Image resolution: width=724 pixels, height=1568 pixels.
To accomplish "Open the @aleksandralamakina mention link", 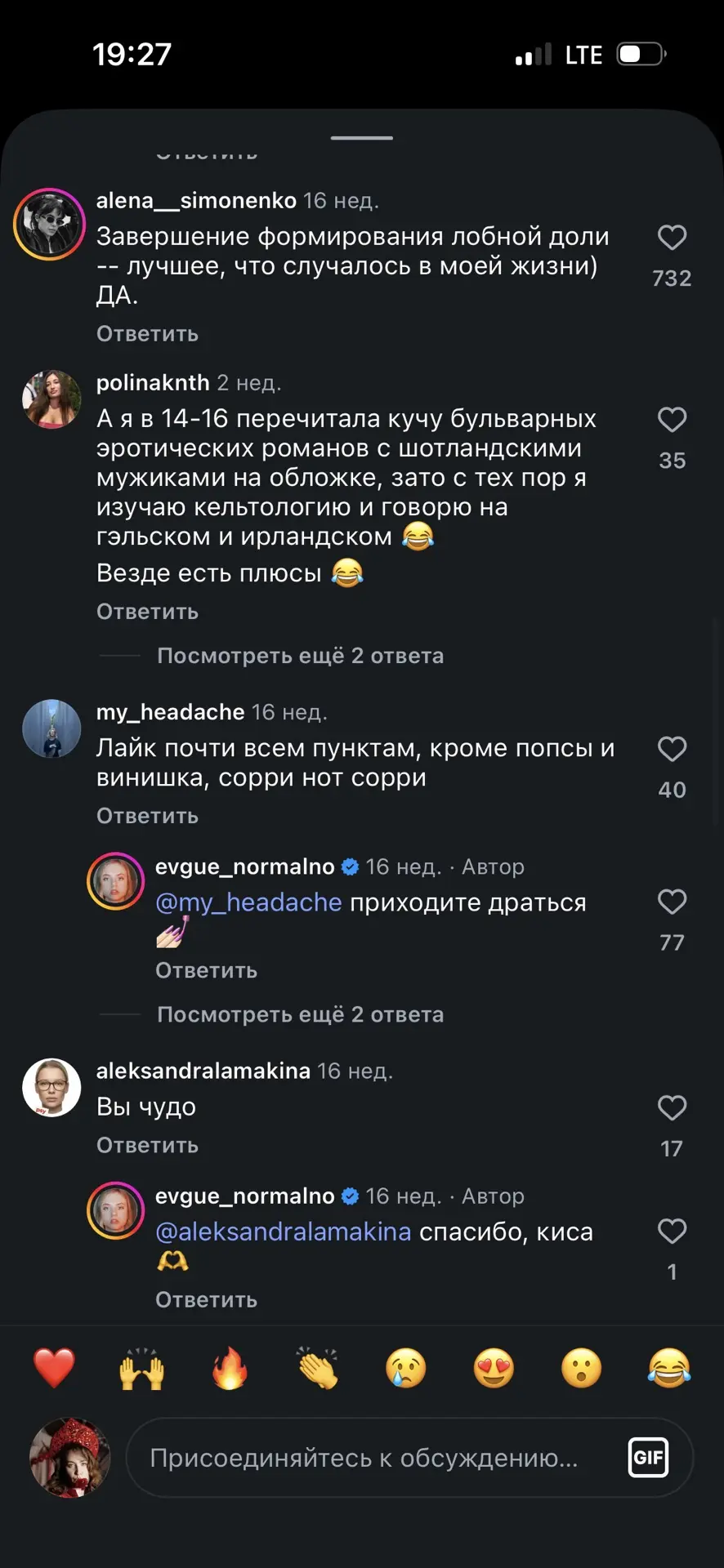I will 283,1232.
